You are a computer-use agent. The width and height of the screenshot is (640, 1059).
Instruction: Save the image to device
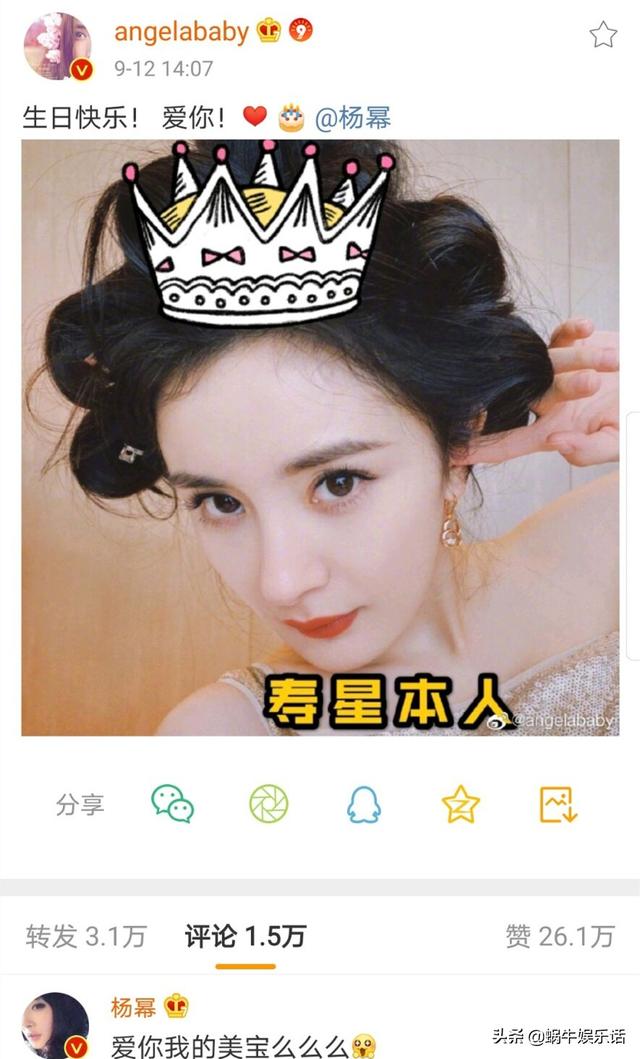point(558,803)
